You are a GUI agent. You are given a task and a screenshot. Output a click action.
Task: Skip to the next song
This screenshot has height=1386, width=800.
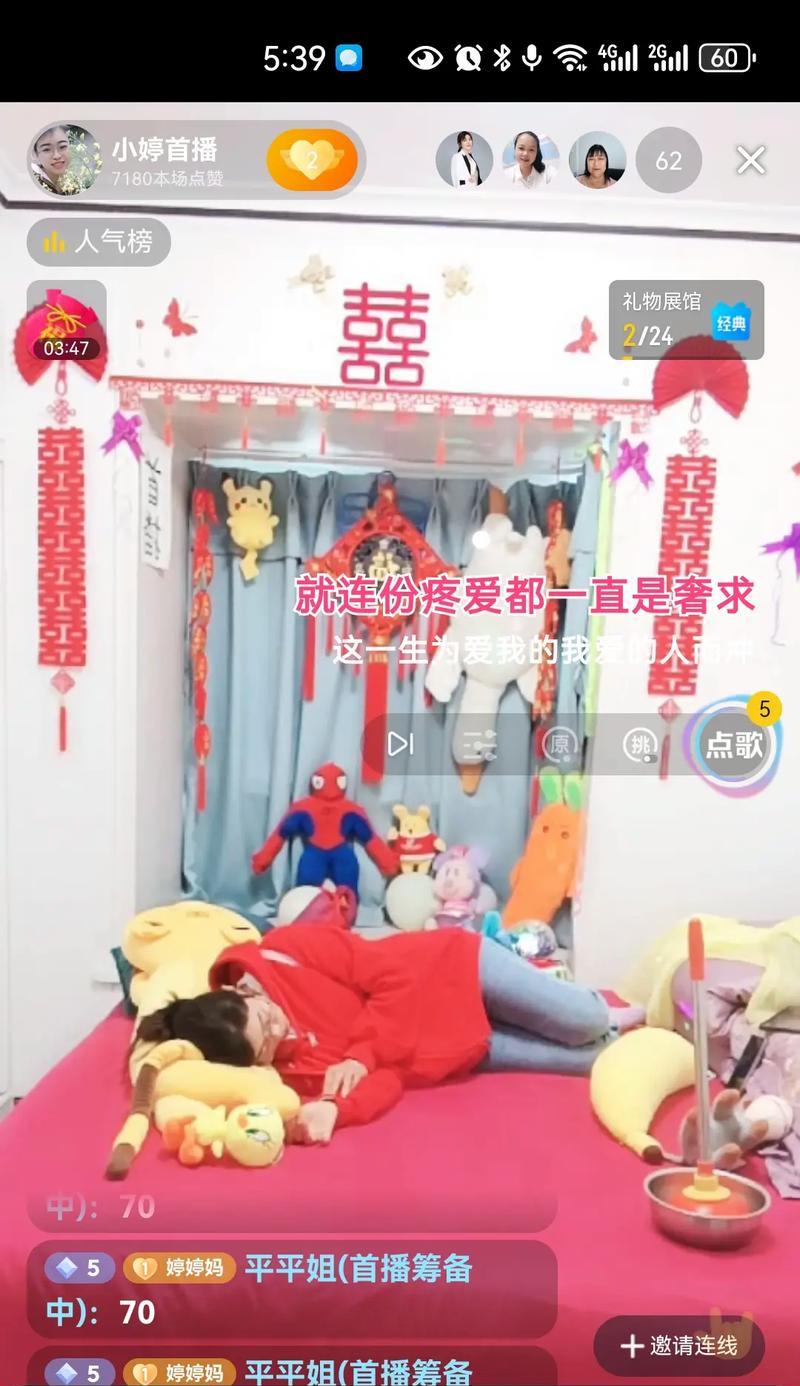400,744
